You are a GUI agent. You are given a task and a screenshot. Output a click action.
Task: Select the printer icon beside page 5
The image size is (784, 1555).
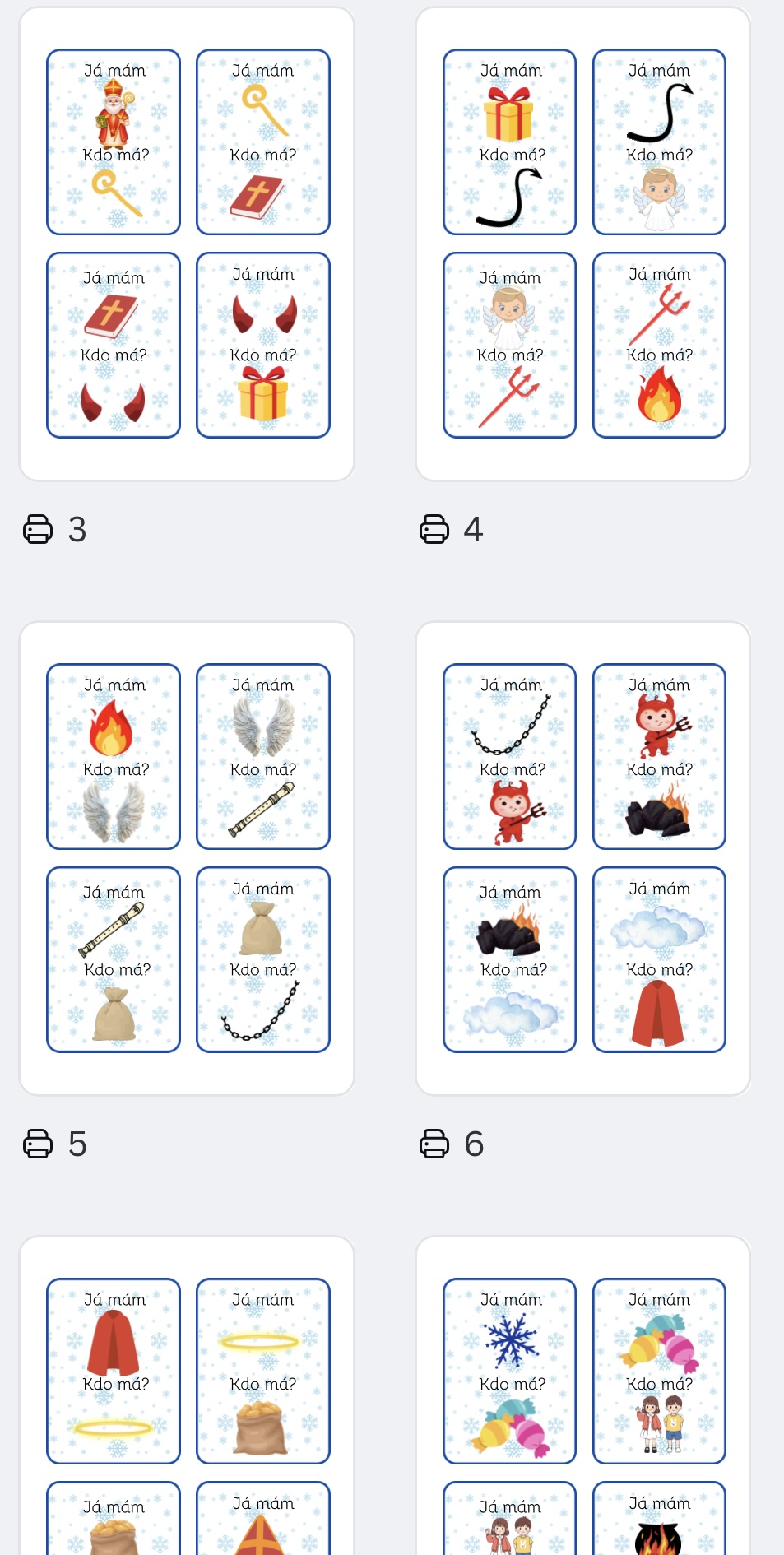(x=38, y=1144)
